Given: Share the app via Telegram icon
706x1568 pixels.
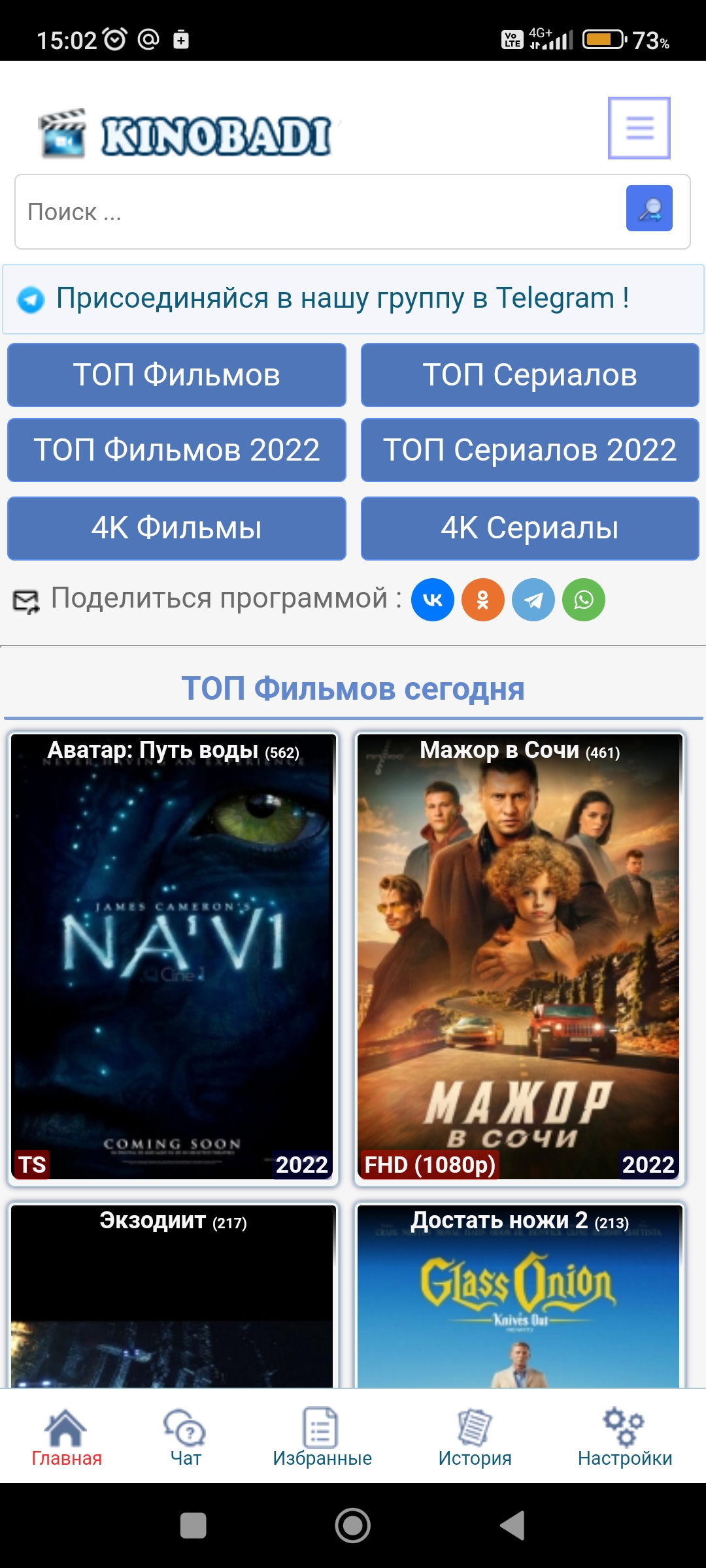Looking at the screenshot, I should click(533, 600).
